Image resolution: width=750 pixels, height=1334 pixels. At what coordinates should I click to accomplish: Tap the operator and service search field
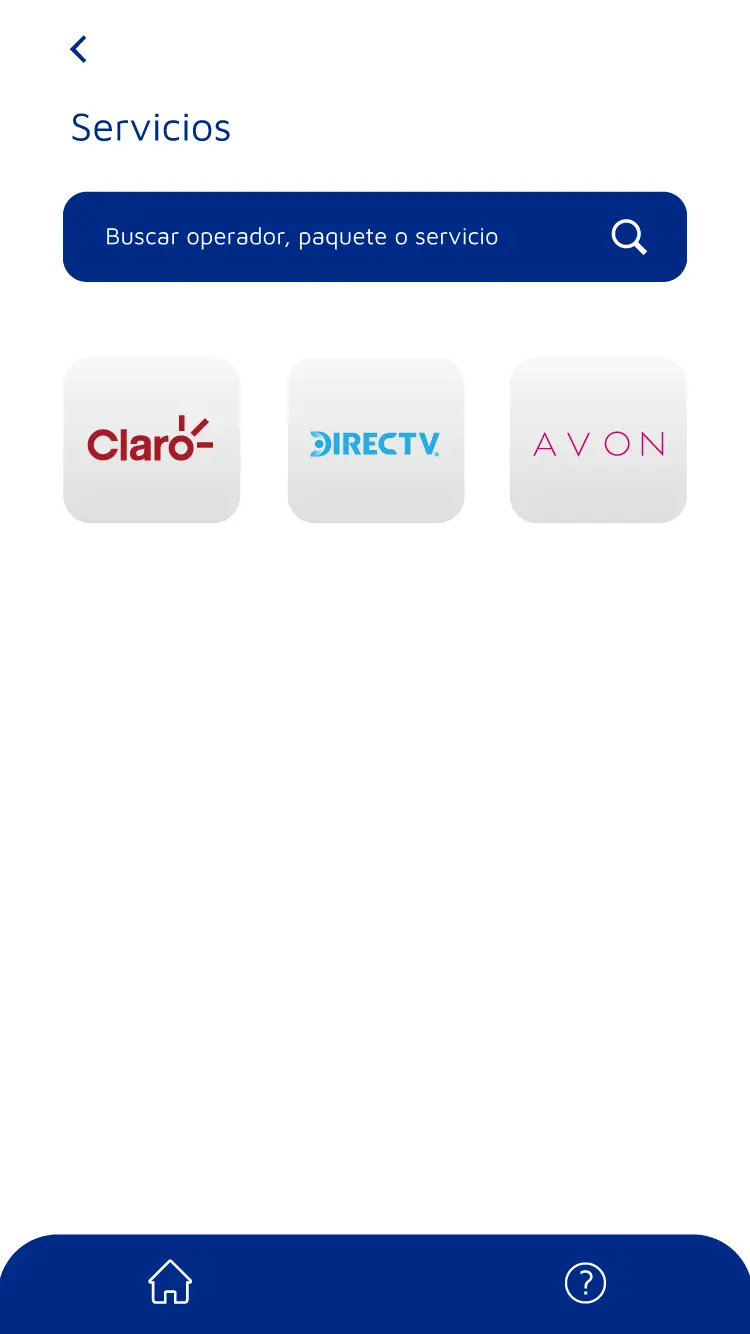coord(375,237)
